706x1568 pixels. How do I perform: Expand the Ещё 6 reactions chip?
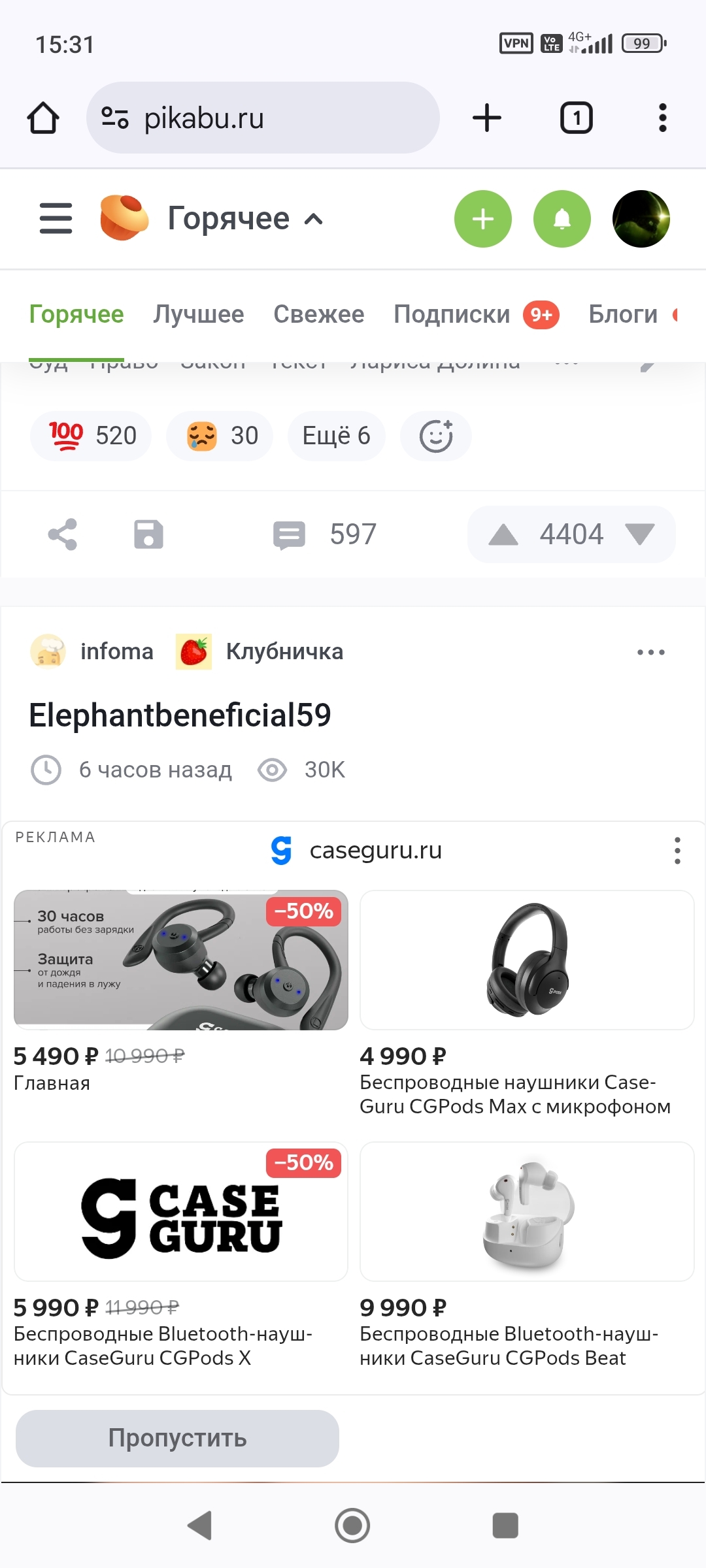[x=336, y=436]
